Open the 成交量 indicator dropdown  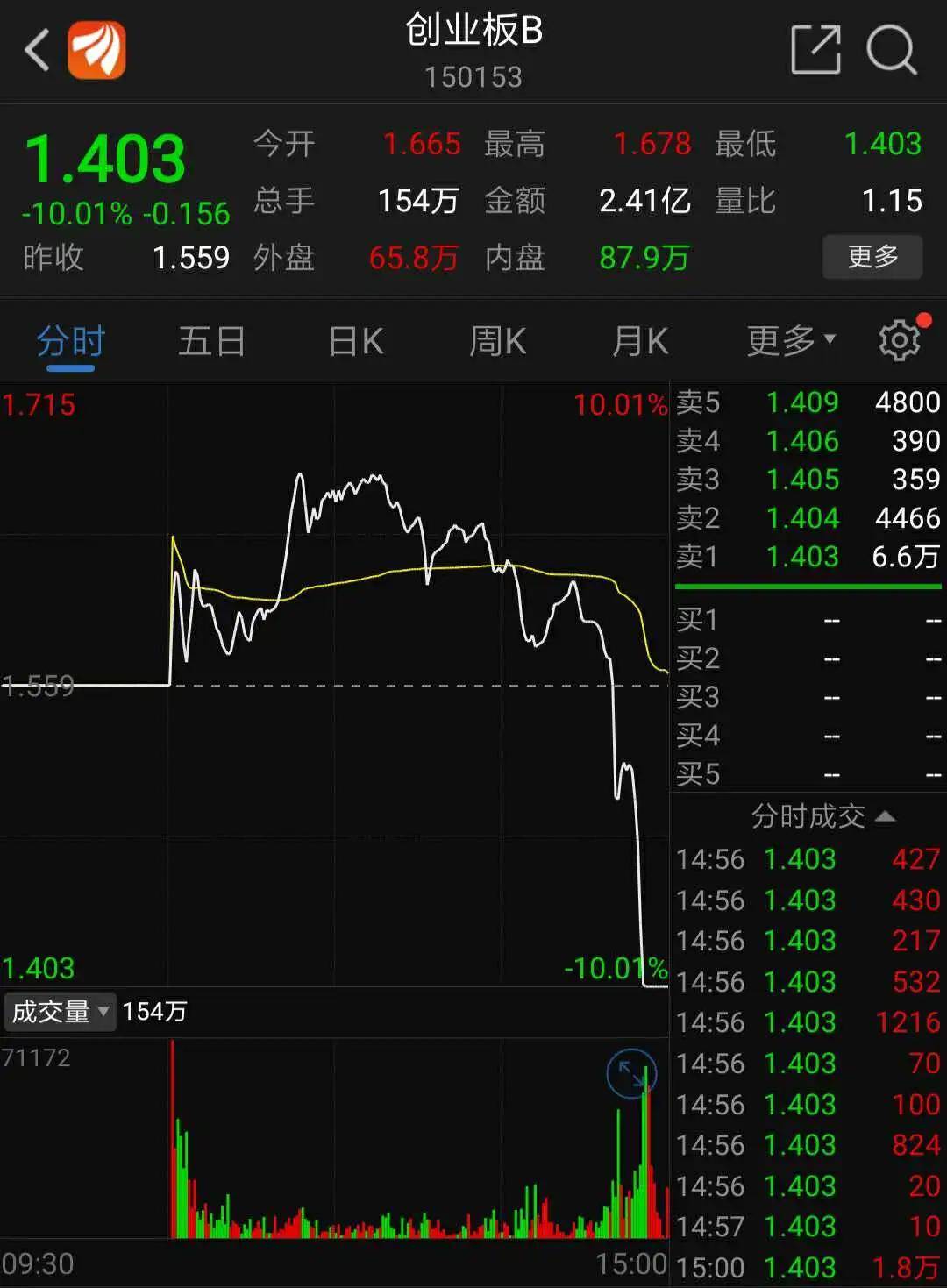tap(60, 1012)
